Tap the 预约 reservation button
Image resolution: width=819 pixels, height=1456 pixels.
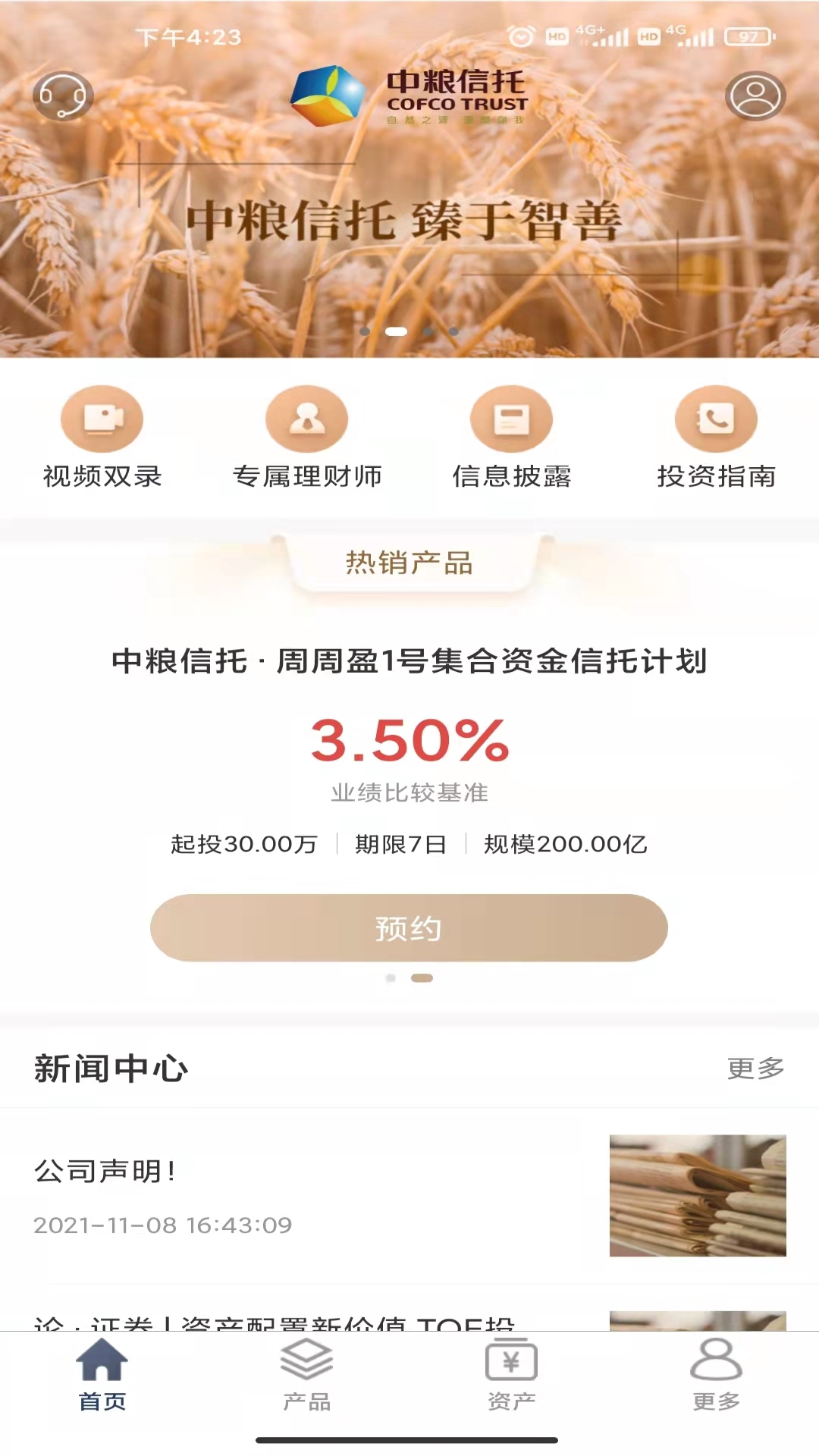point(409,928)
